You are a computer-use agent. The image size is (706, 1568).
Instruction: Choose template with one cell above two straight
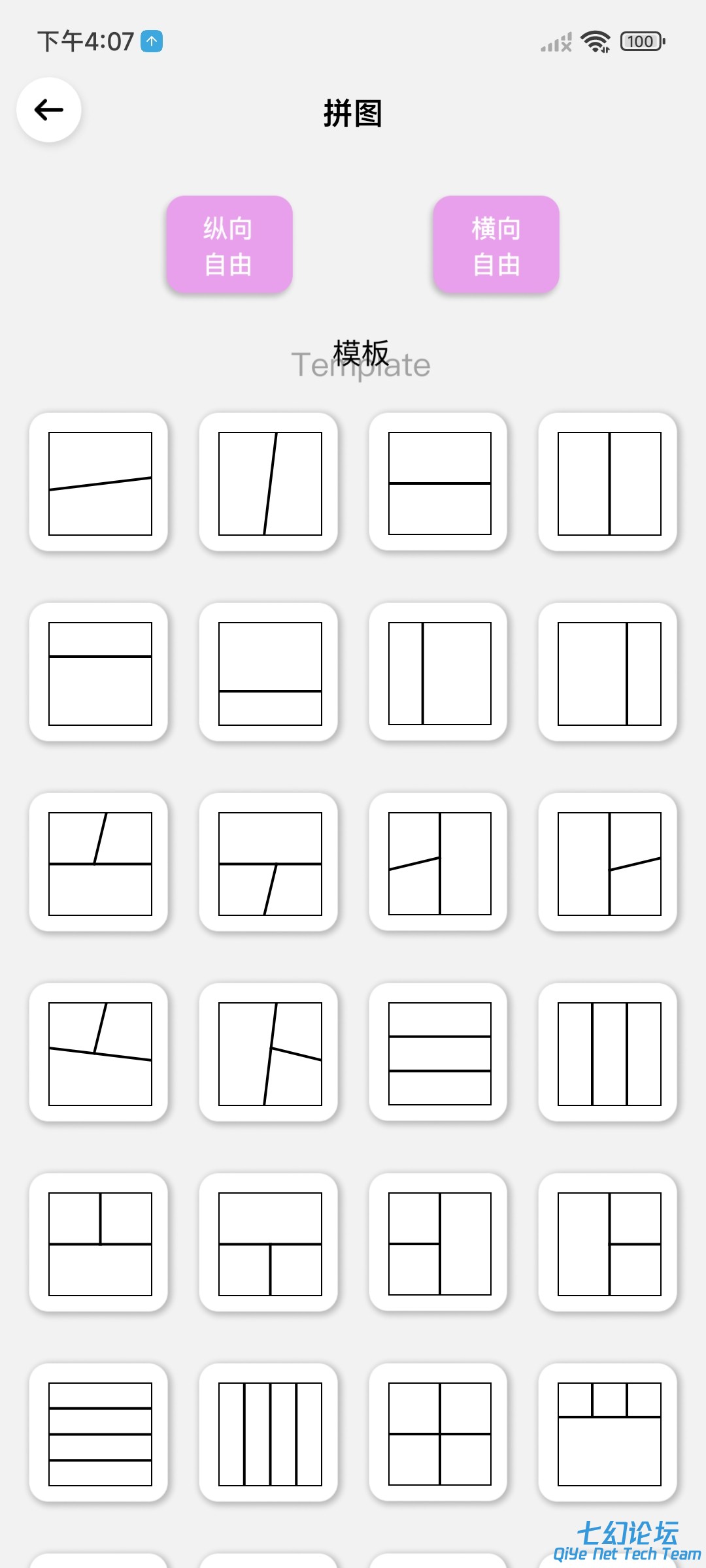269,1243
